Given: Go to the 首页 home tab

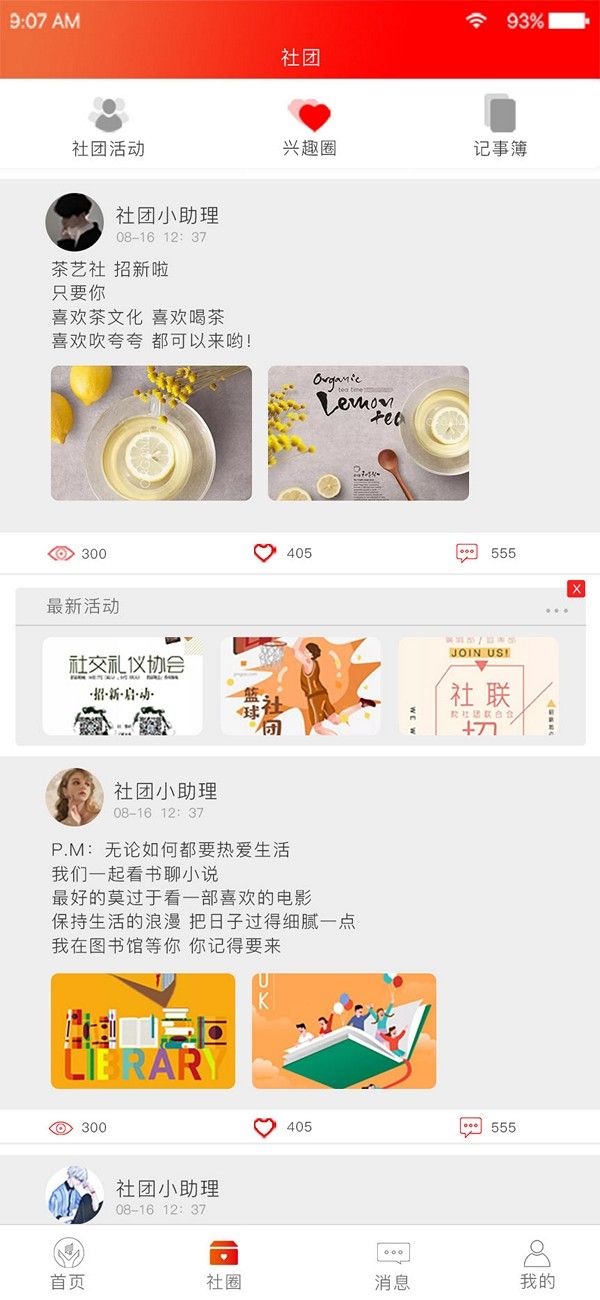Looking at the screenshot, I should 68,1264.
